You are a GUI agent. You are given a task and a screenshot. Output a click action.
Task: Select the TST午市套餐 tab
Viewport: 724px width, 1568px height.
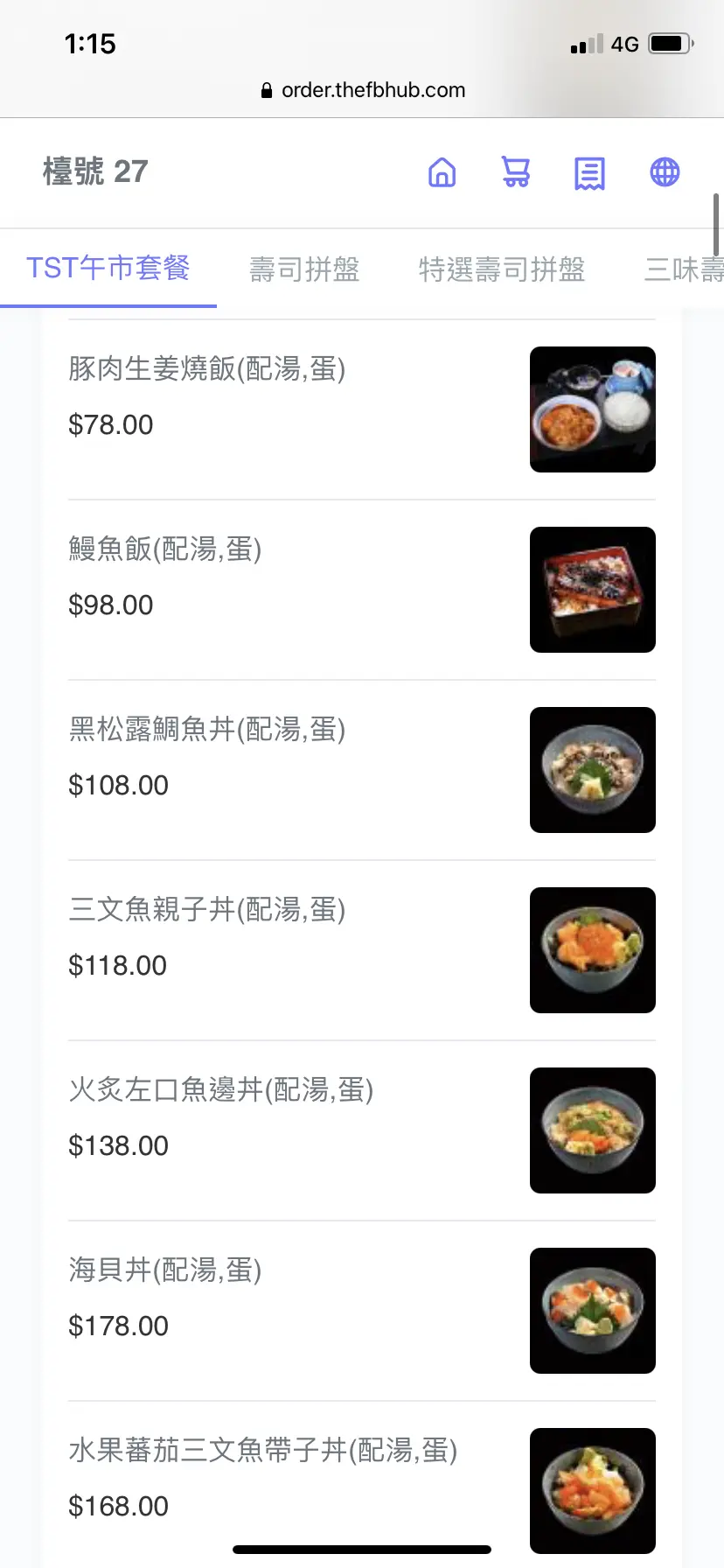(108, 268)
